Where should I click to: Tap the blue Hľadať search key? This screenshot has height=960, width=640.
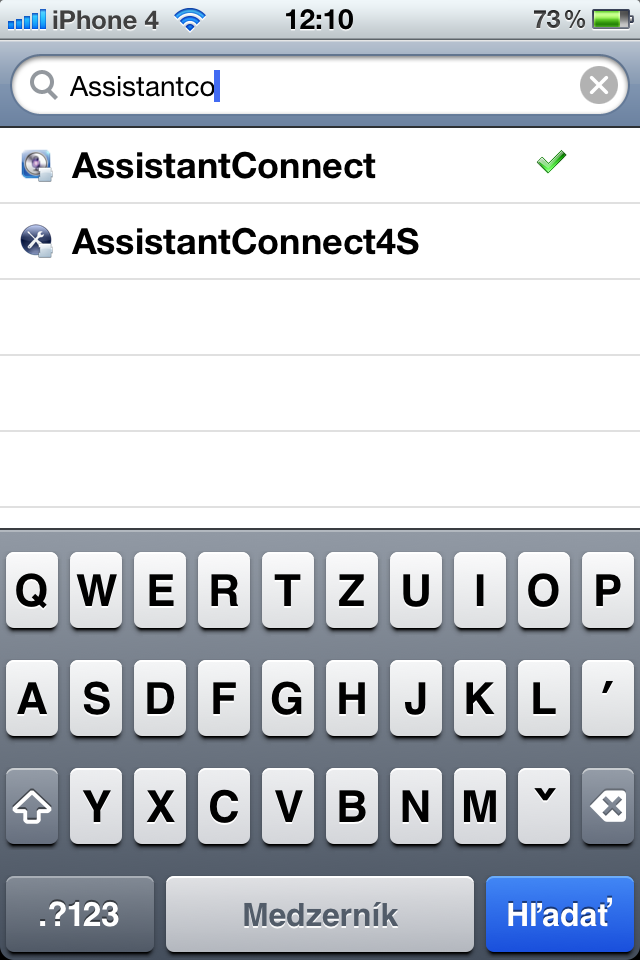pos(560,914)
